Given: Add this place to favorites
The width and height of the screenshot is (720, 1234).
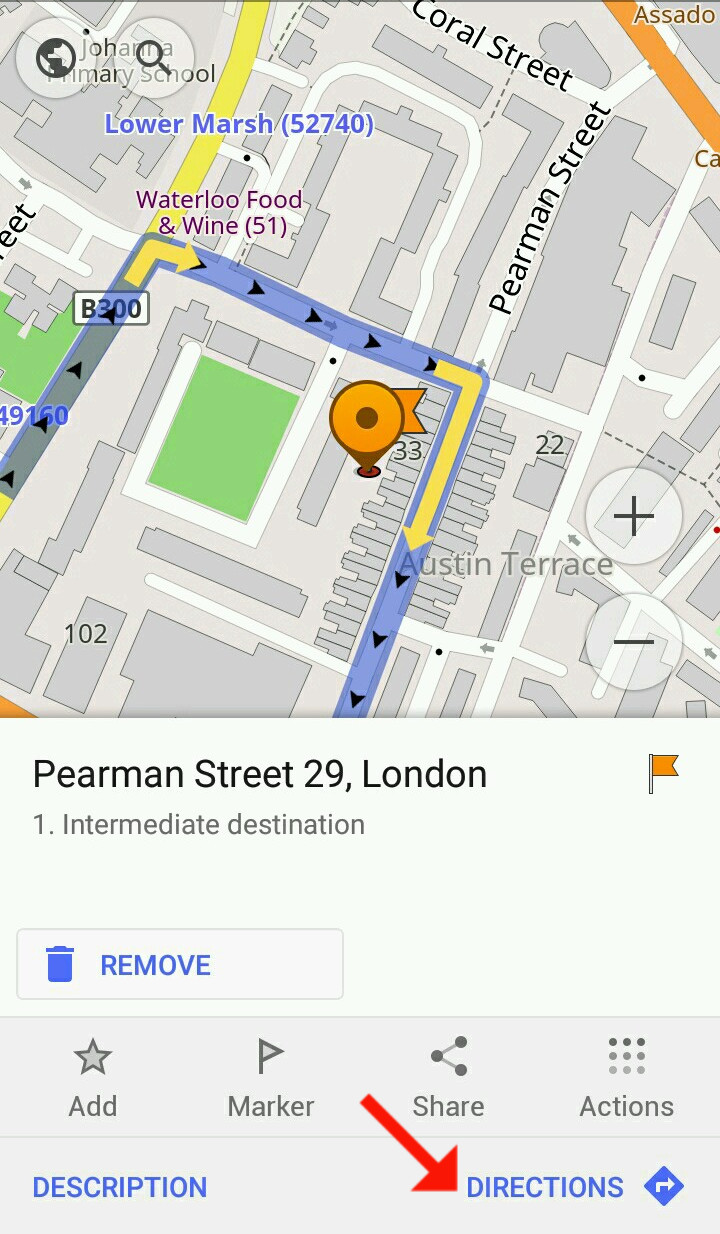Looking at the screenshot, I should 93,1078.
